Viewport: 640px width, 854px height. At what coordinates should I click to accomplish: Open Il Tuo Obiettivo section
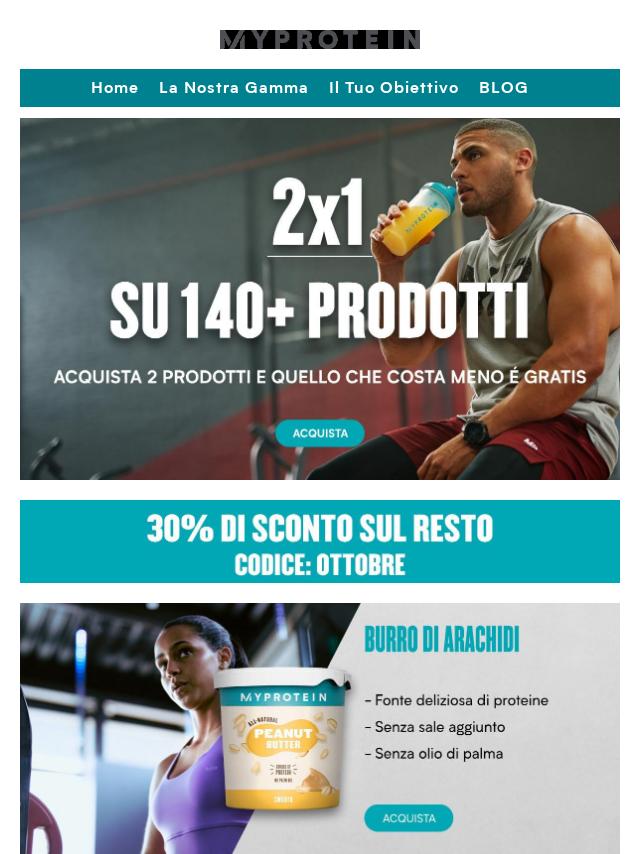point(394,88)
